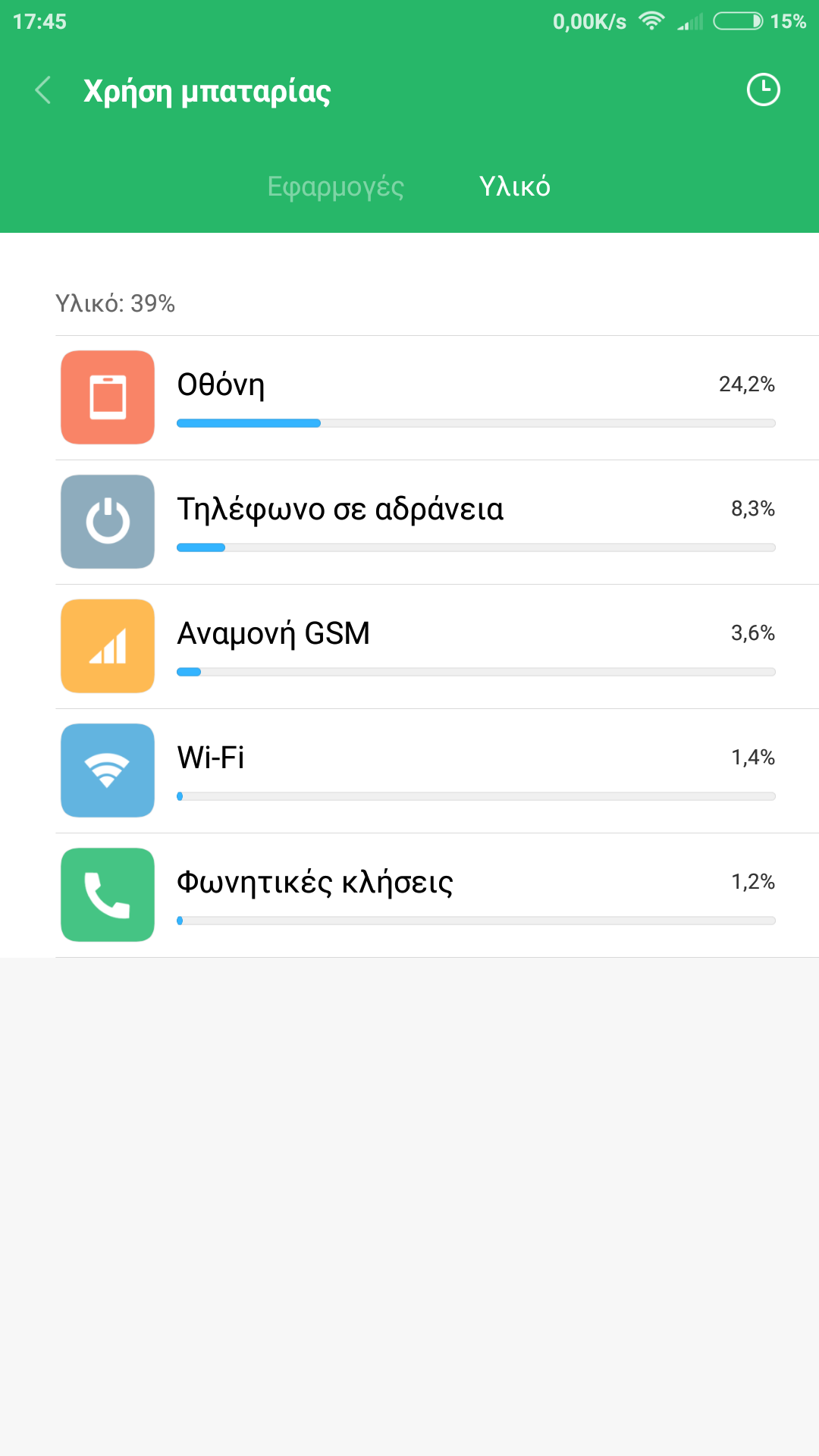Go back from Χρήση μπαταρίας

pos(43,90)
